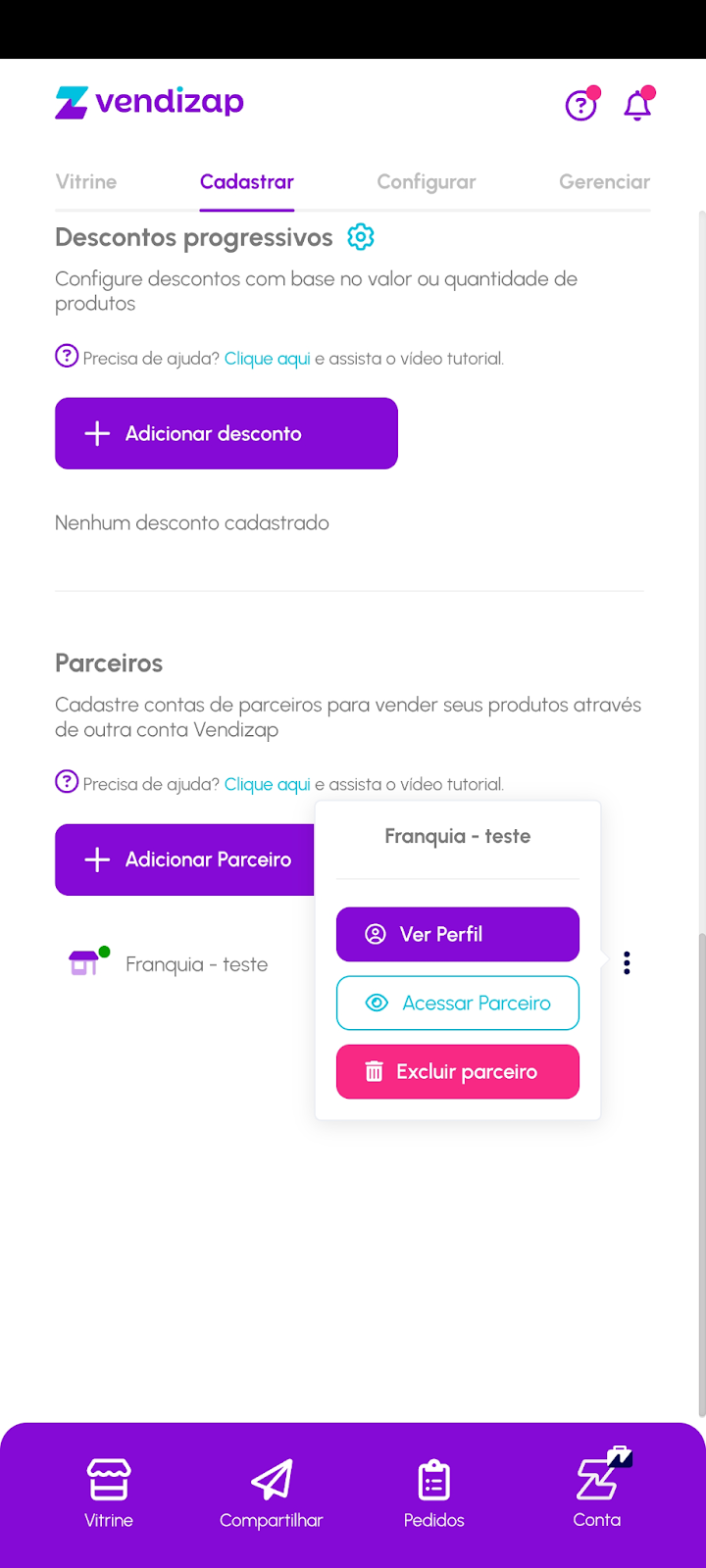Select Ver Perfil in the popup
Screen dimensions: 706x1568
[458, 934]
